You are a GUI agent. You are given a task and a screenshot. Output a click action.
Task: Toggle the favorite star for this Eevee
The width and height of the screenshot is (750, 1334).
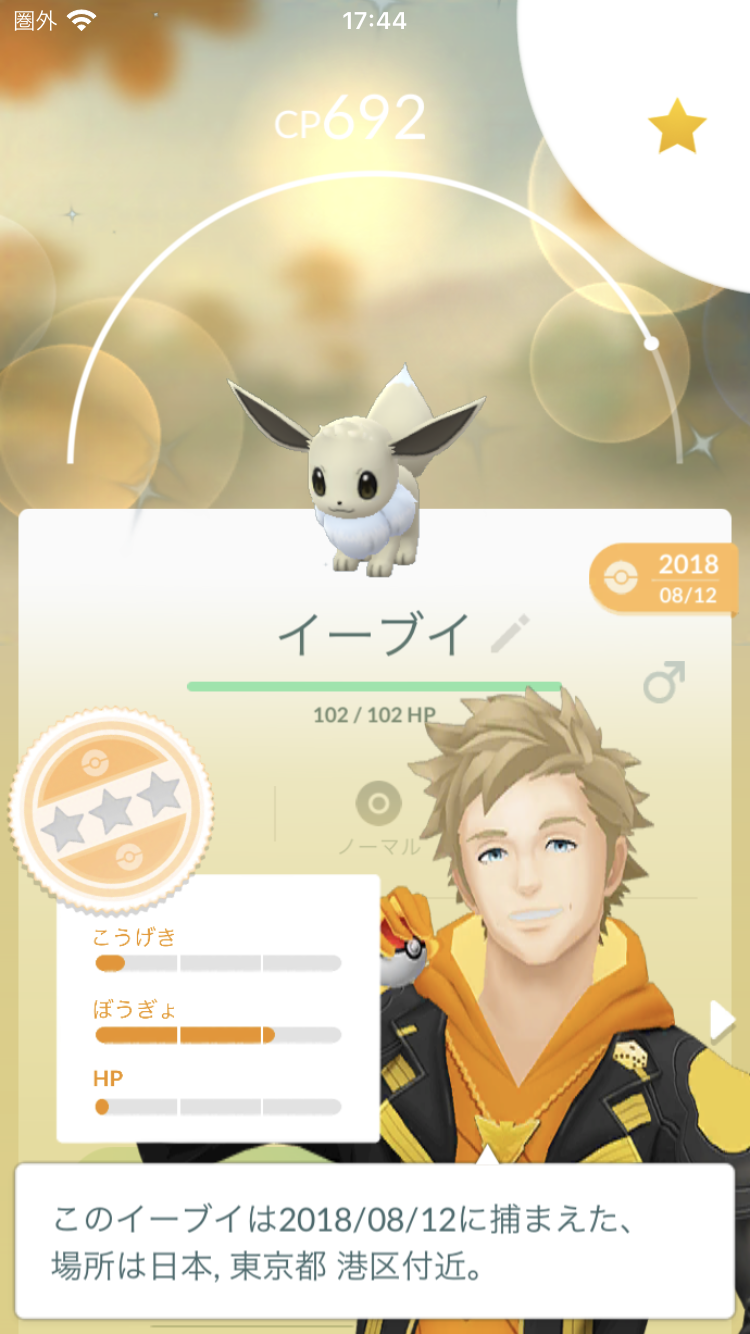coord(677,127)
